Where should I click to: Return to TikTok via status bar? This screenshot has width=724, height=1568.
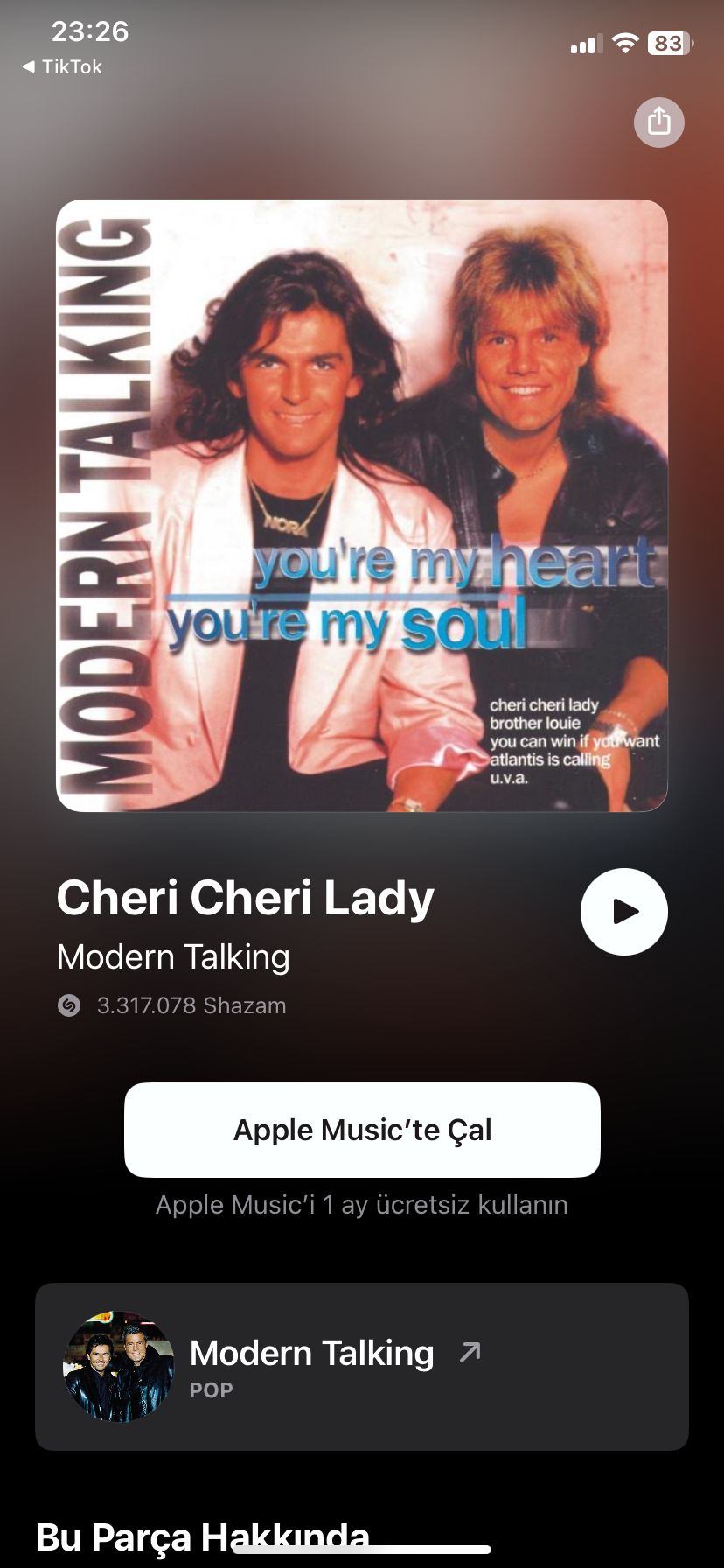(63, 66)
